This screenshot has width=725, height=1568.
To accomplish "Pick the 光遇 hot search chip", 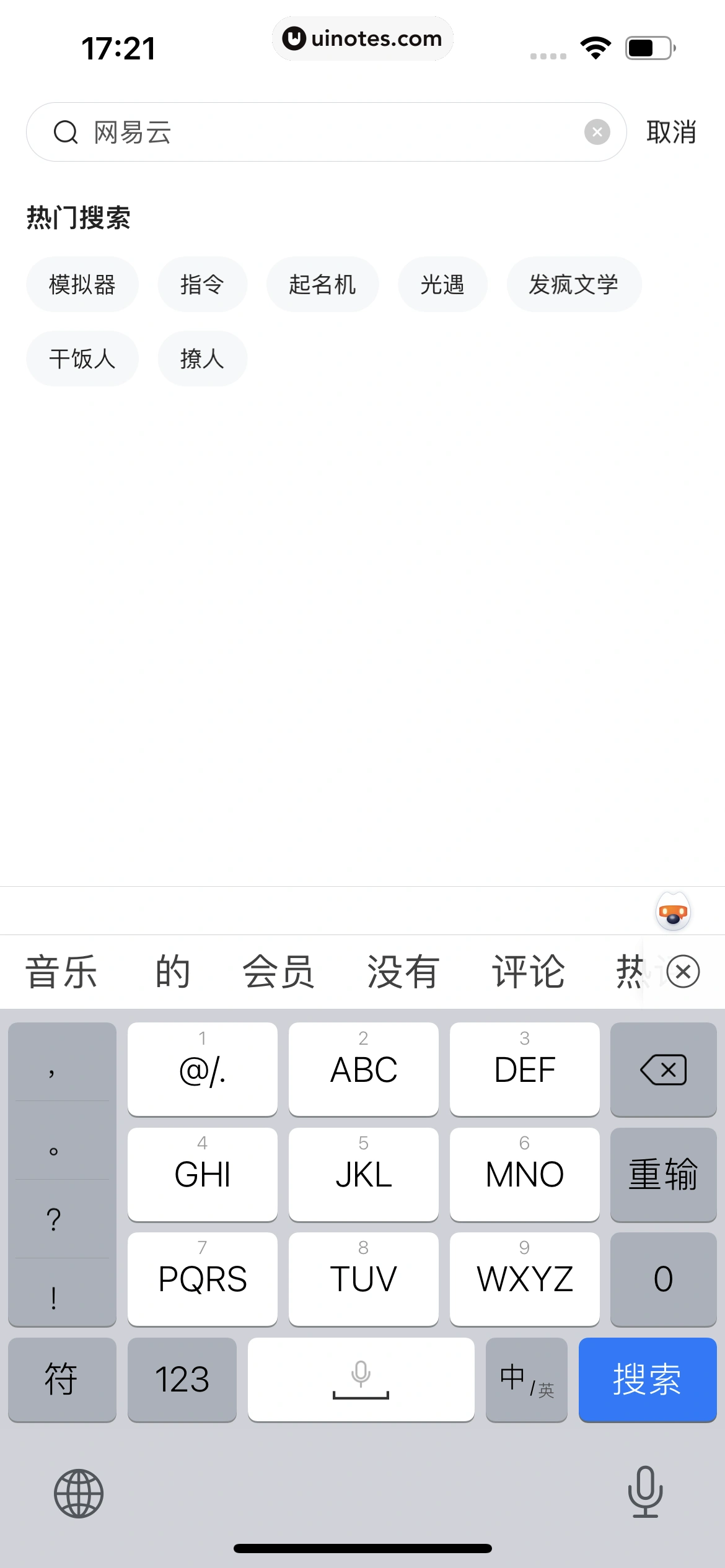I will (x=442, y=284).
